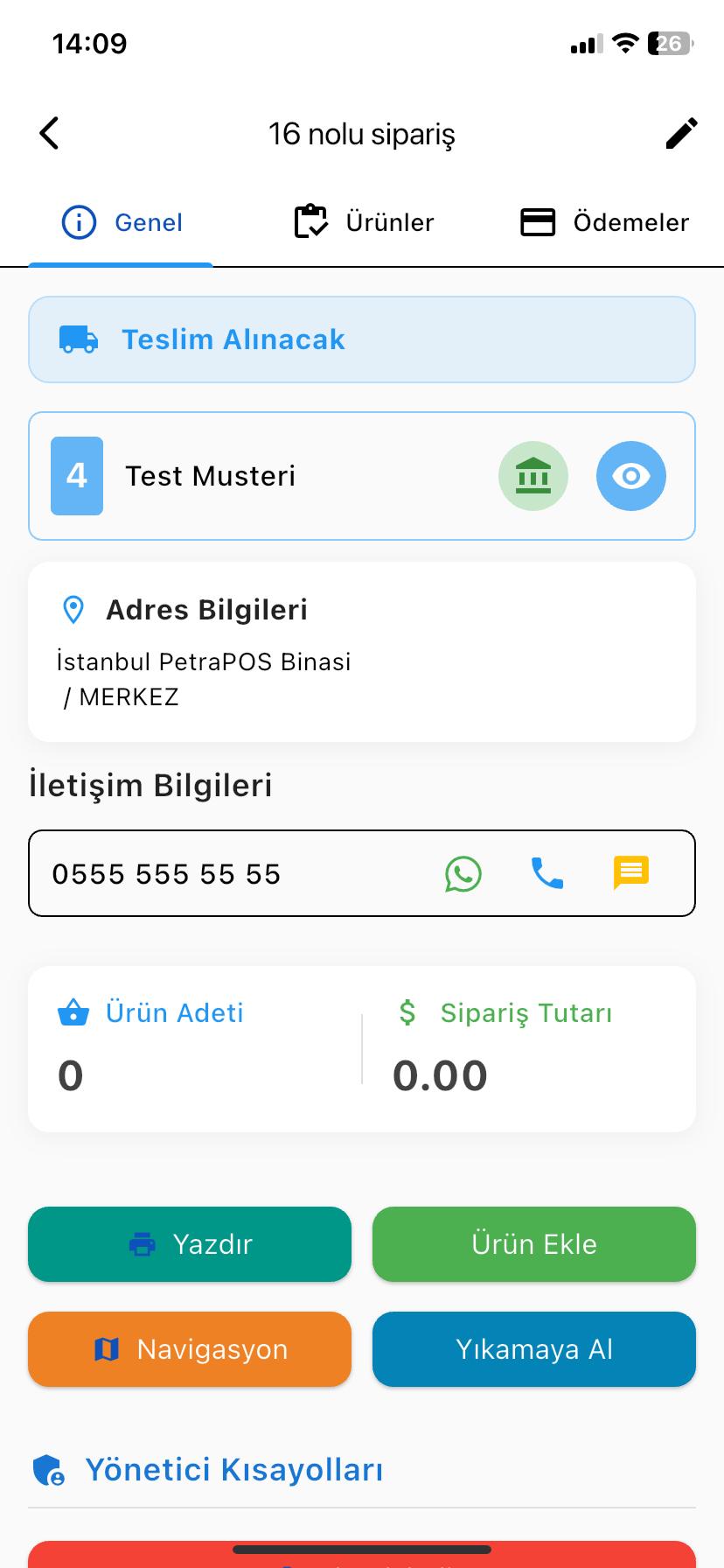This screenshot has width=724, height=1568.
Task: Switch to the Ürünler tab
Action: click(x=363, y=222)
